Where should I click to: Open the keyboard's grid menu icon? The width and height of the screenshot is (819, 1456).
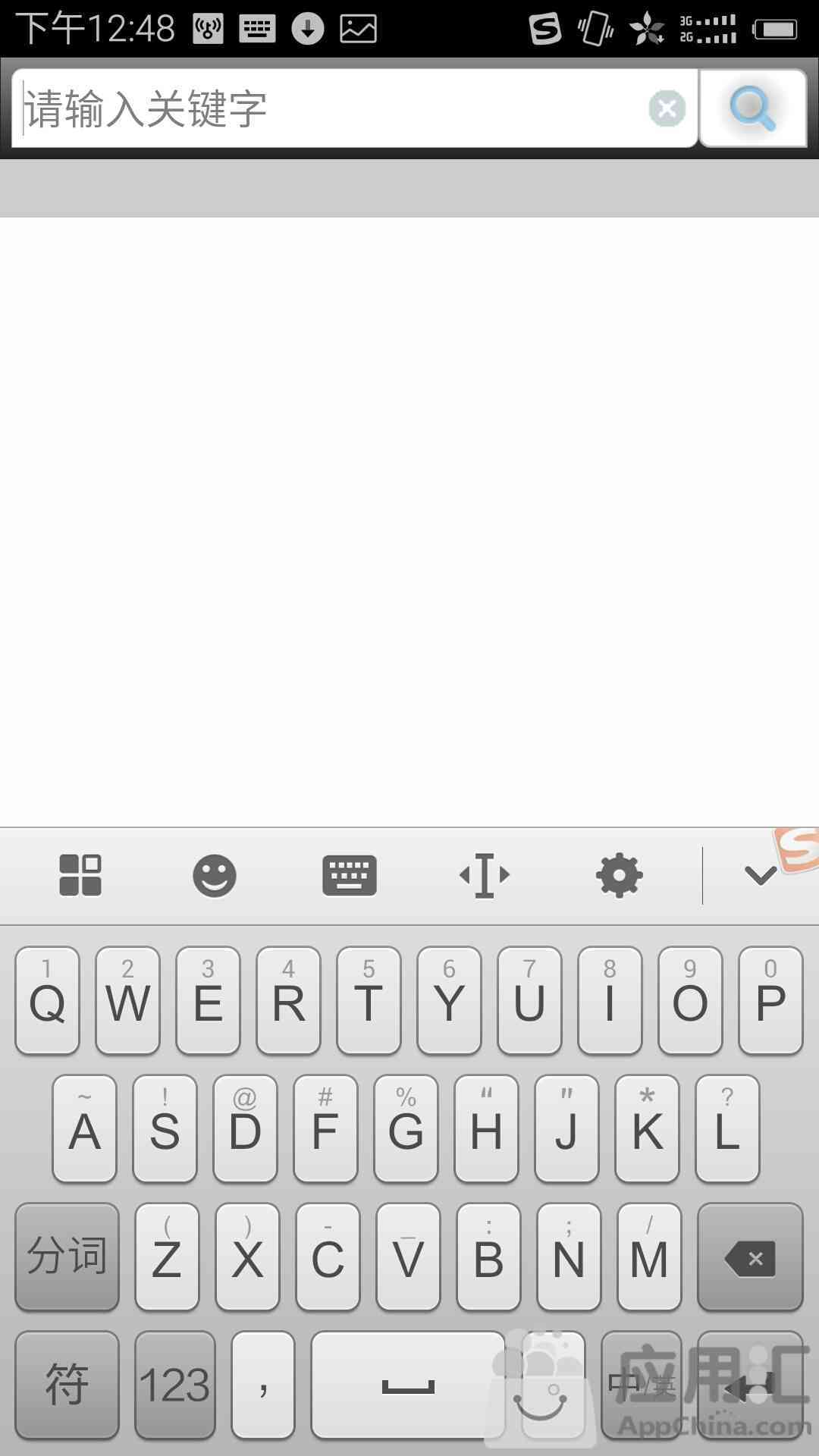click(80, 875)
